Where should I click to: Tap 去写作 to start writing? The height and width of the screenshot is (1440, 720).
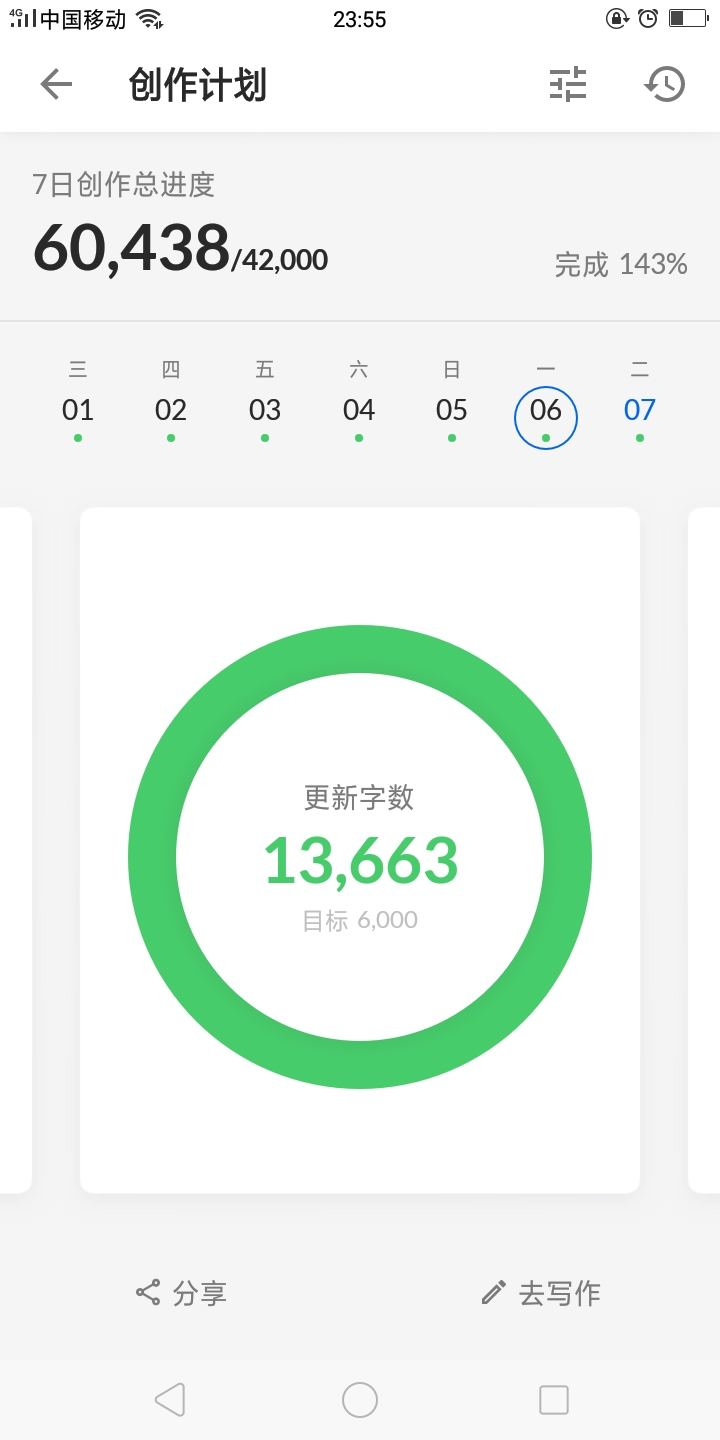point(540,1293)
